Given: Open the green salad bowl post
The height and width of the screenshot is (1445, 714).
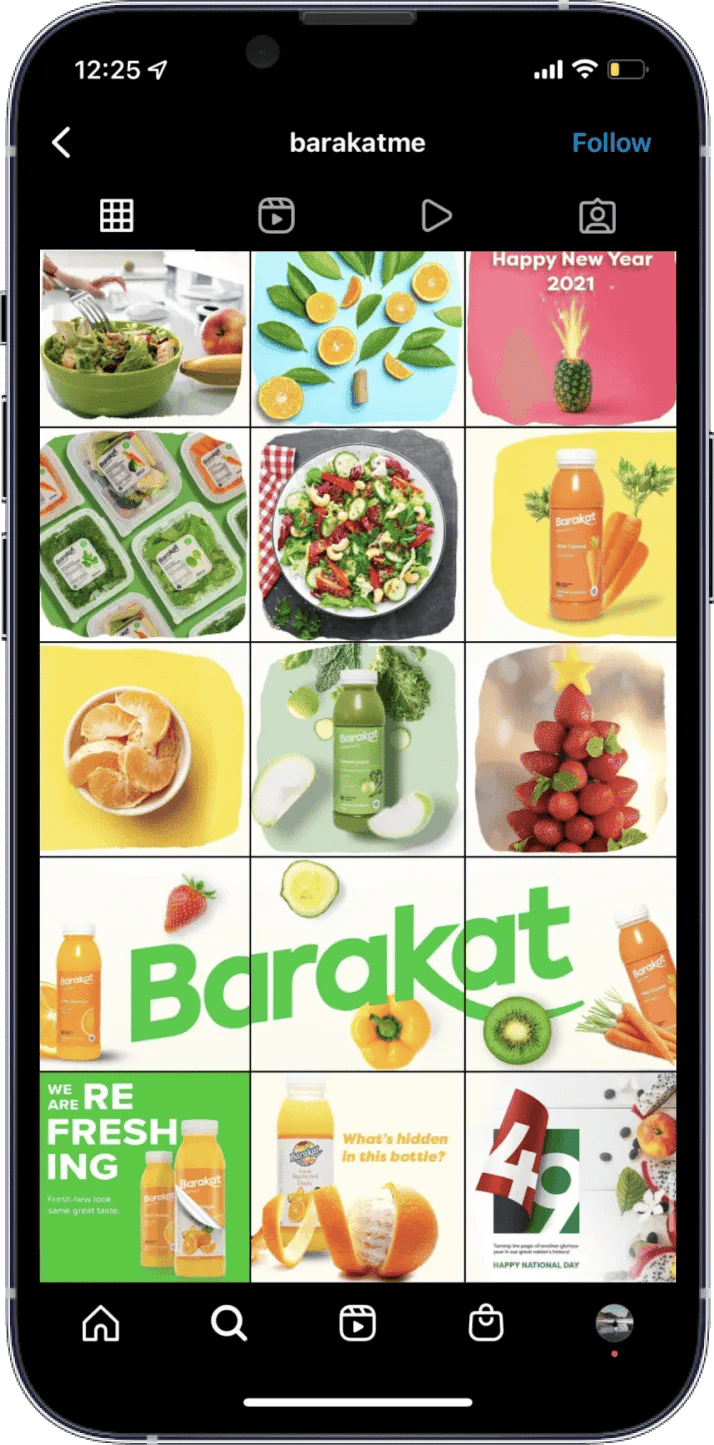Looking at the screenshot, I should coord(144,338).
